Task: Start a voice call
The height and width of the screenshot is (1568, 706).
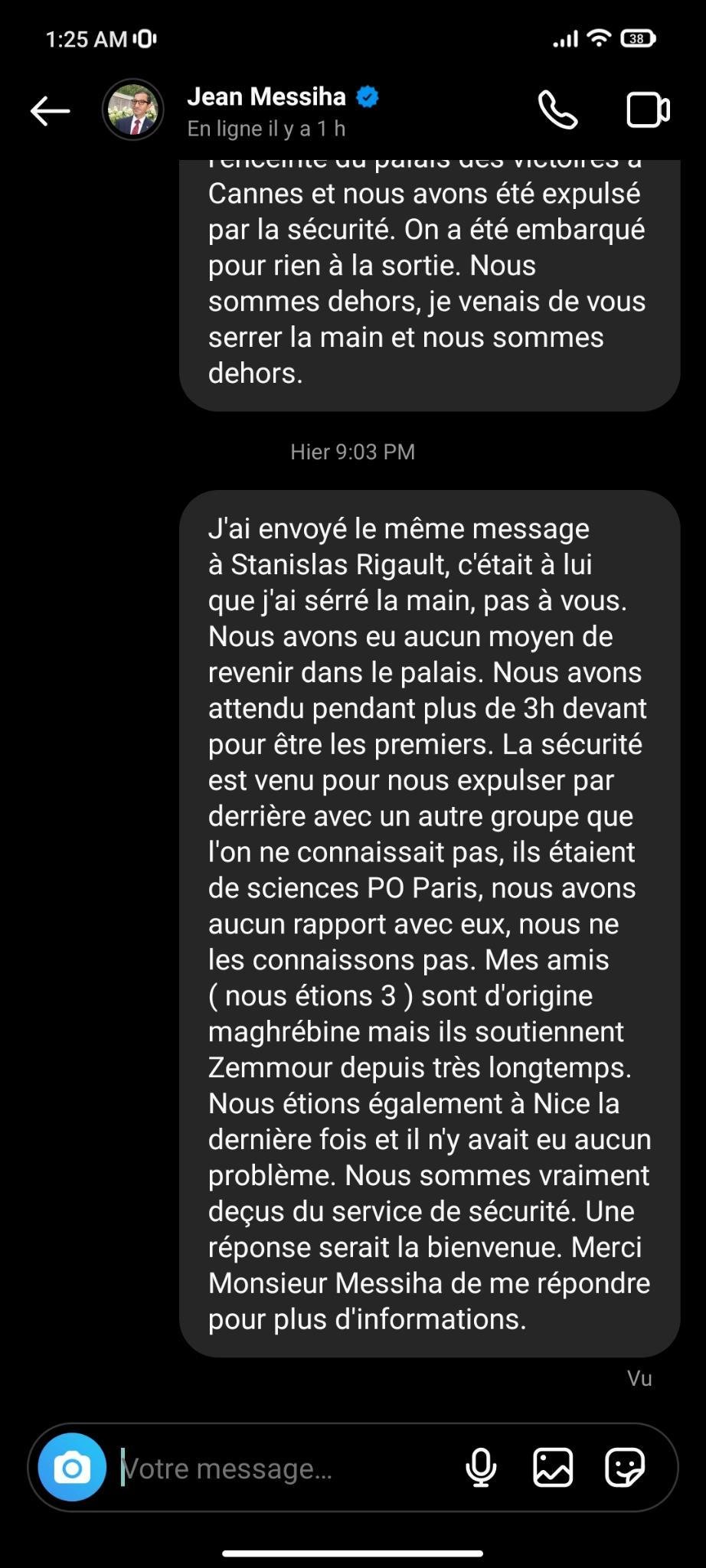Action: (x=558, y=110)
